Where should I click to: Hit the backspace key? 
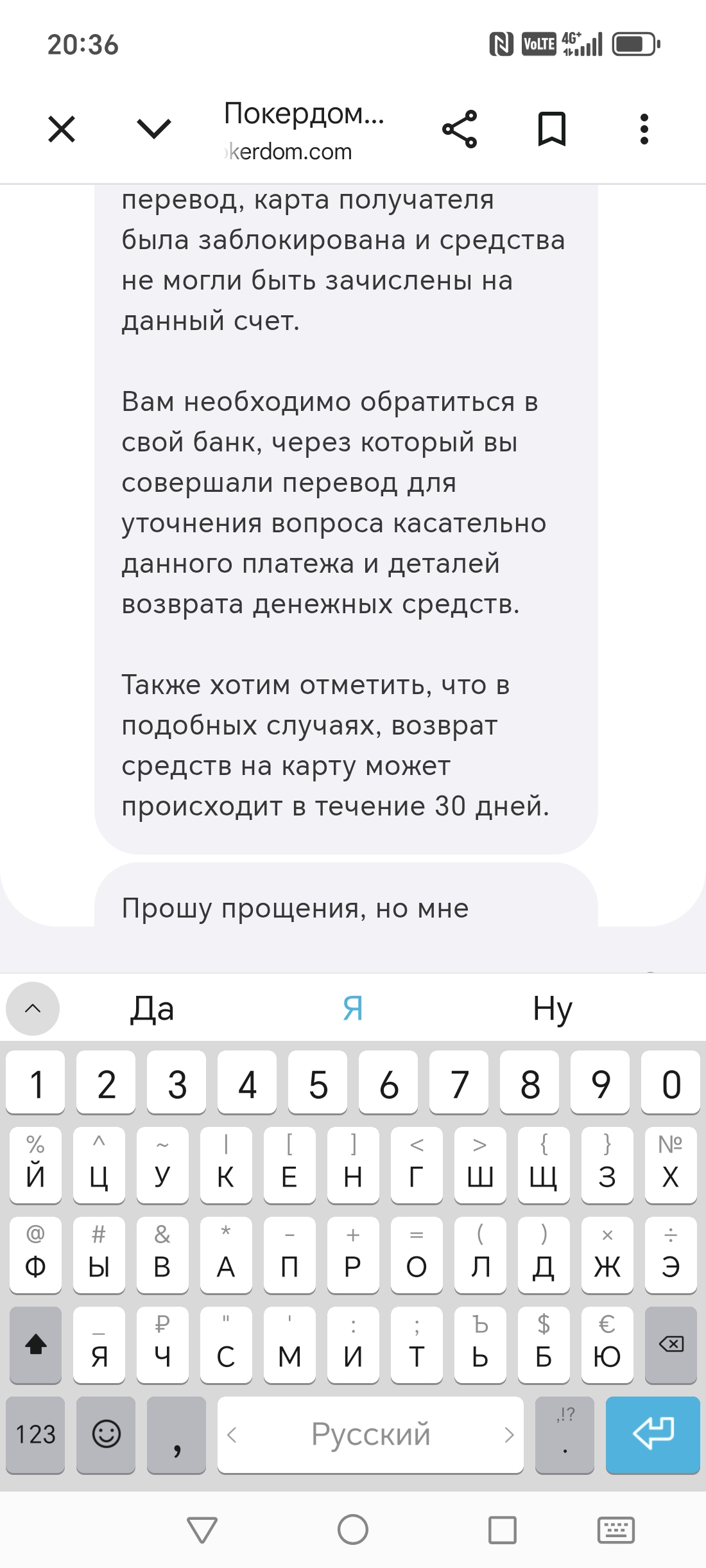click(671, 1345)
